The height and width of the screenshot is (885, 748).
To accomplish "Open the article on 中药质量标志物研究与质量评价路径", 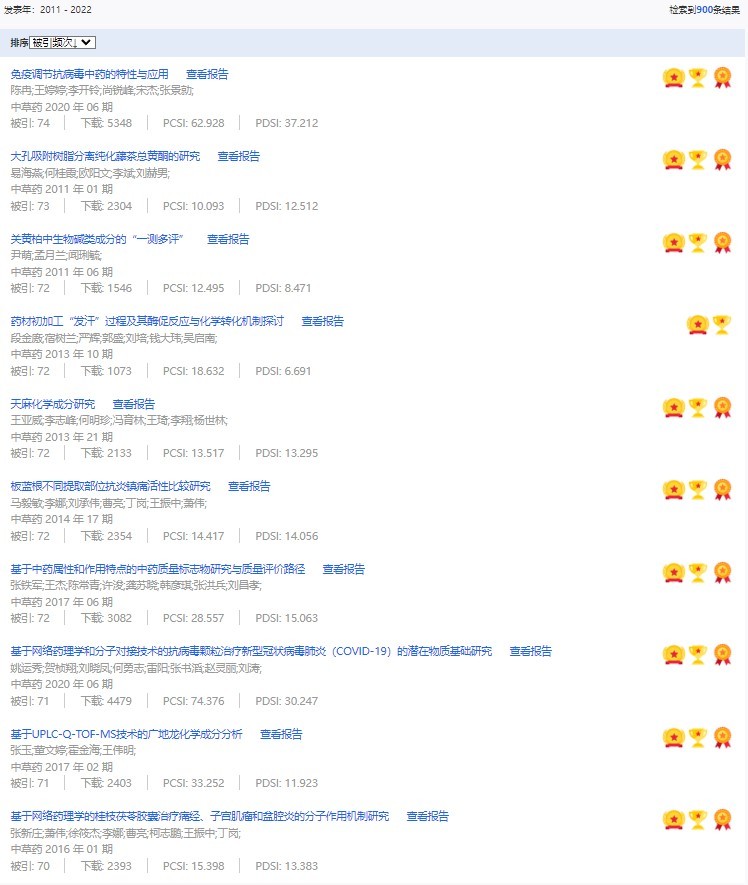I will click(157, 569).
